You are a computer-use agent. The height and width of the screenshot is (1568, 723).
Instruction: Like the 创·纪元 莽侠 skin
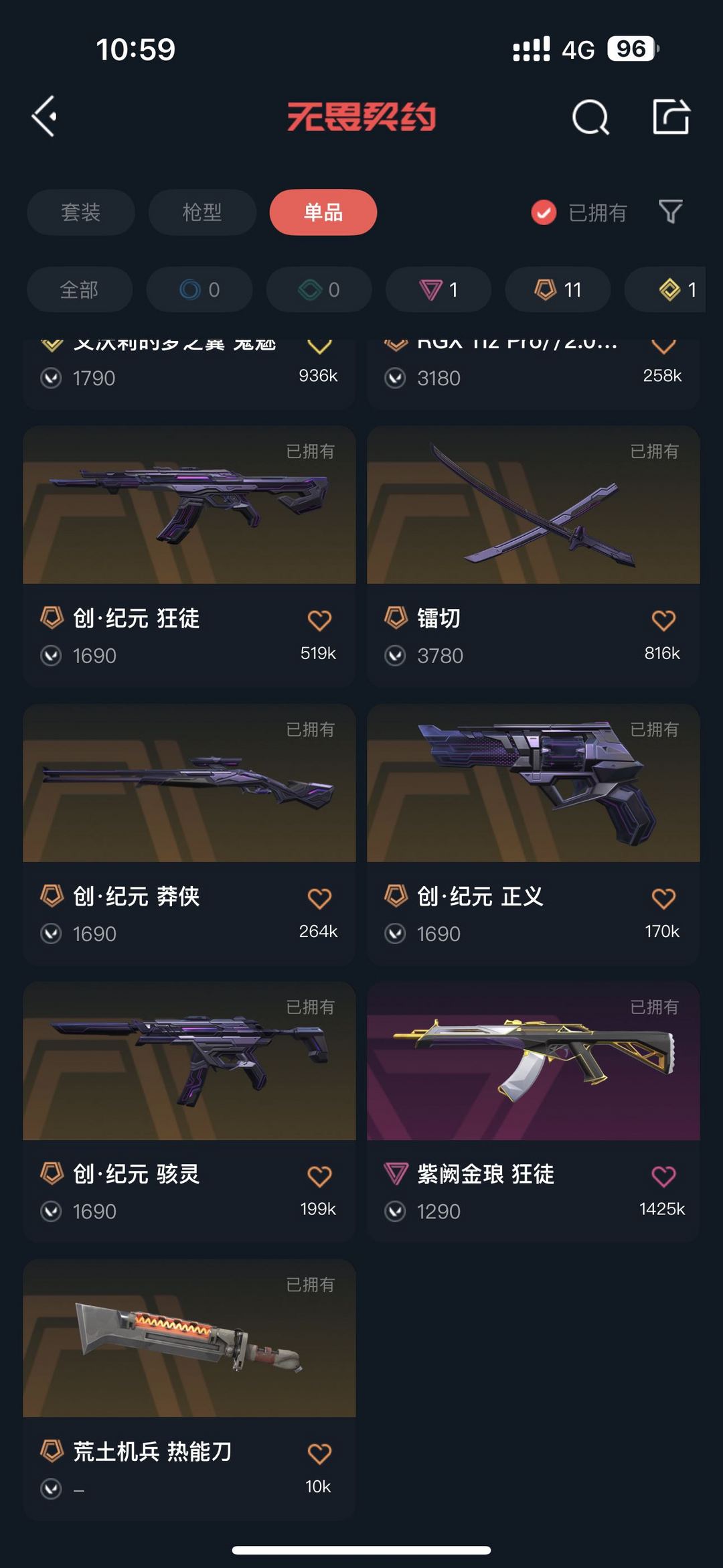[319, 898]
